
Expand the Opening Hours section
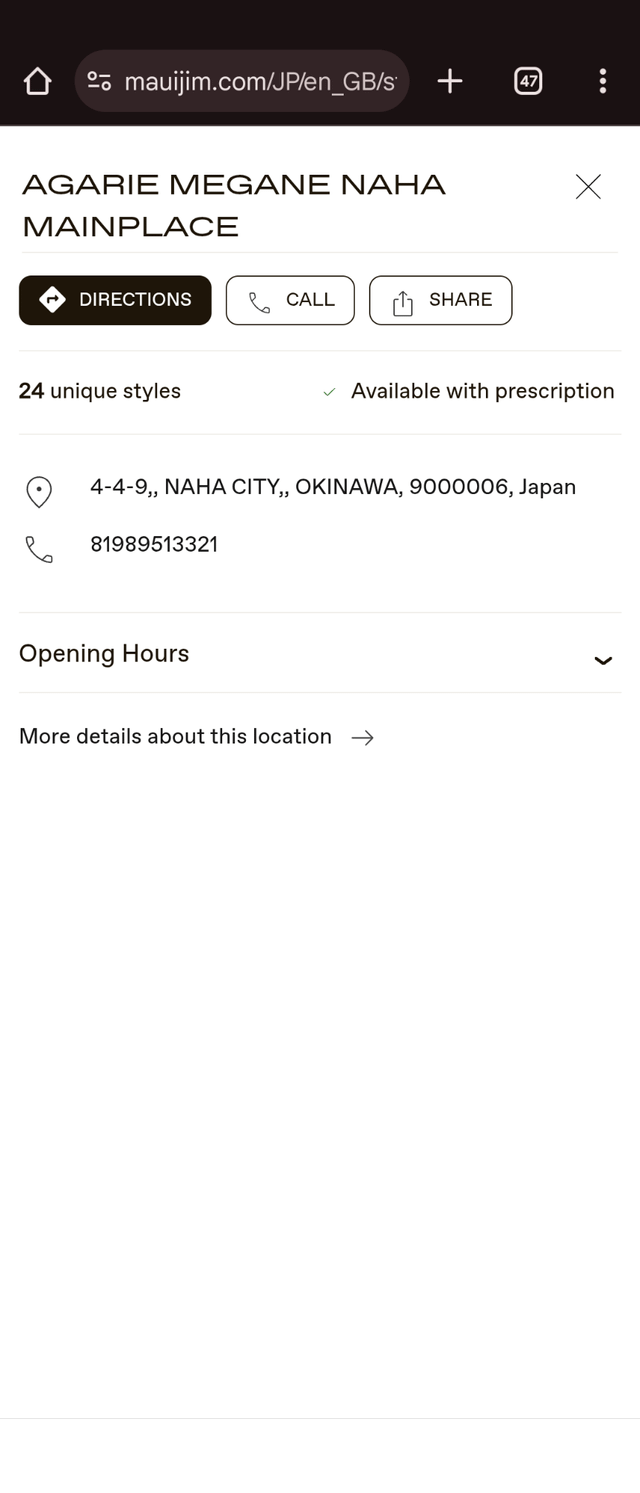[602, 658]
